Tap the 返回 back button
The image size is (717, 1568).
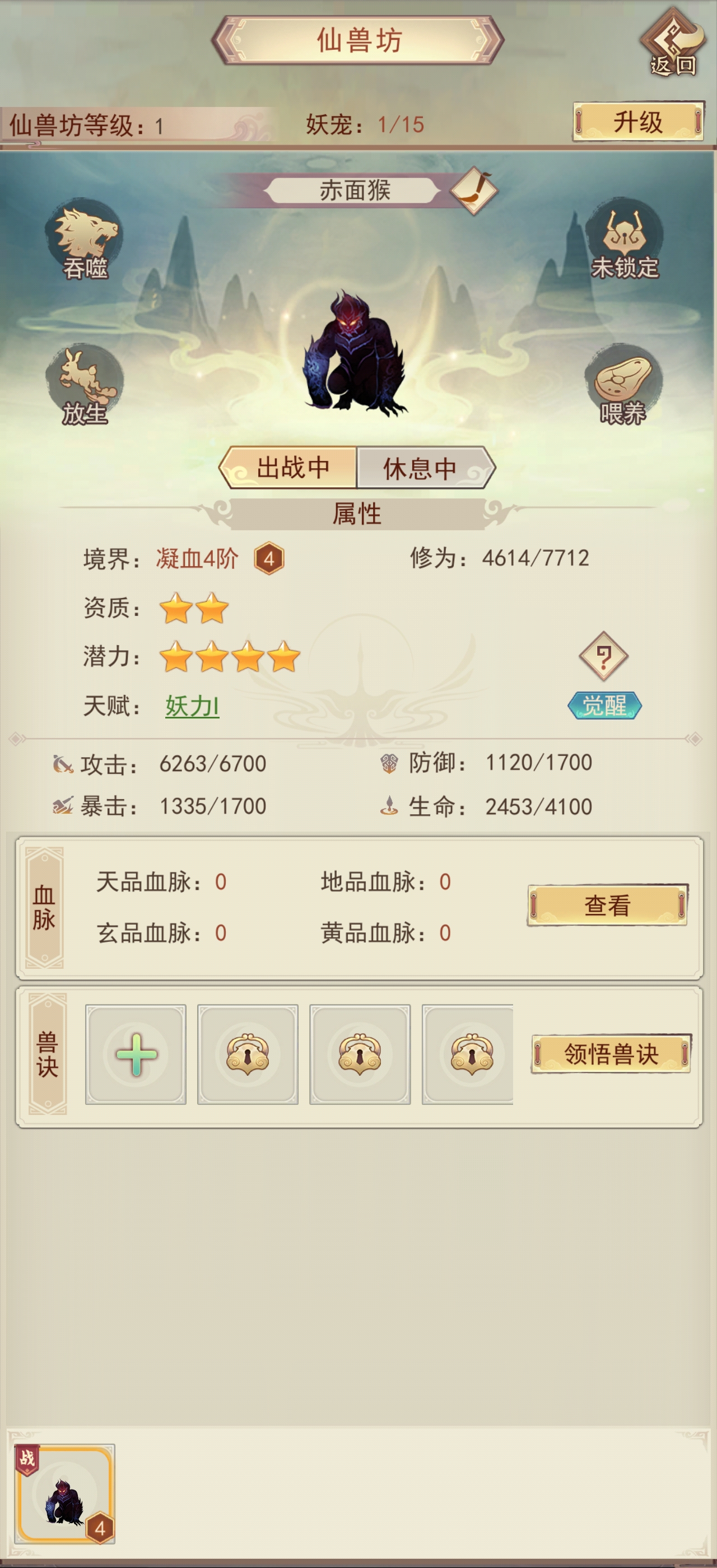(672, 44)
